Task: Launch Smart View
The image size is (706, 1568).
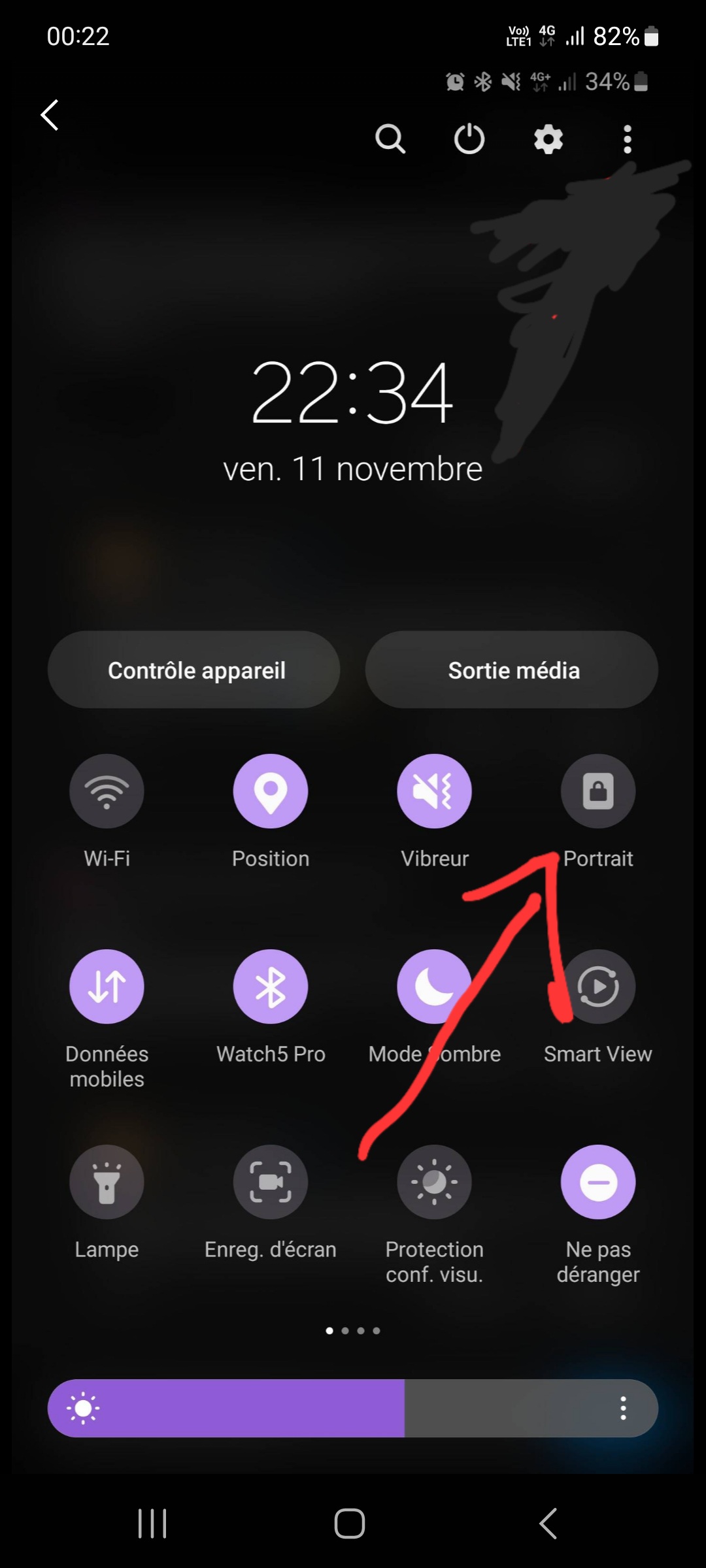Action: tap(598, 987)
